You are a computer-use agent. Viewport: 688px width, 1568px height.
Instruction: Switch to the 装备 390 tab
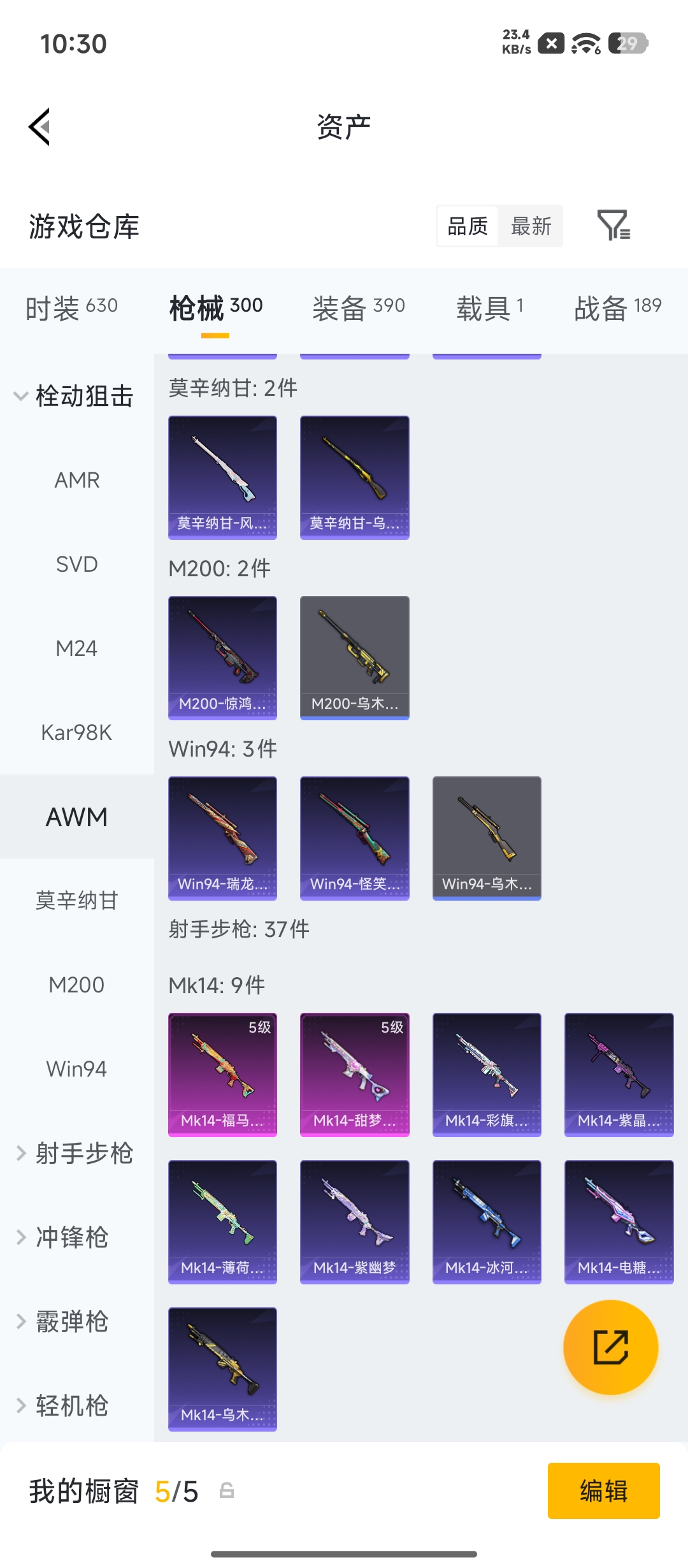pyautogui.click(x=359, y=309)
